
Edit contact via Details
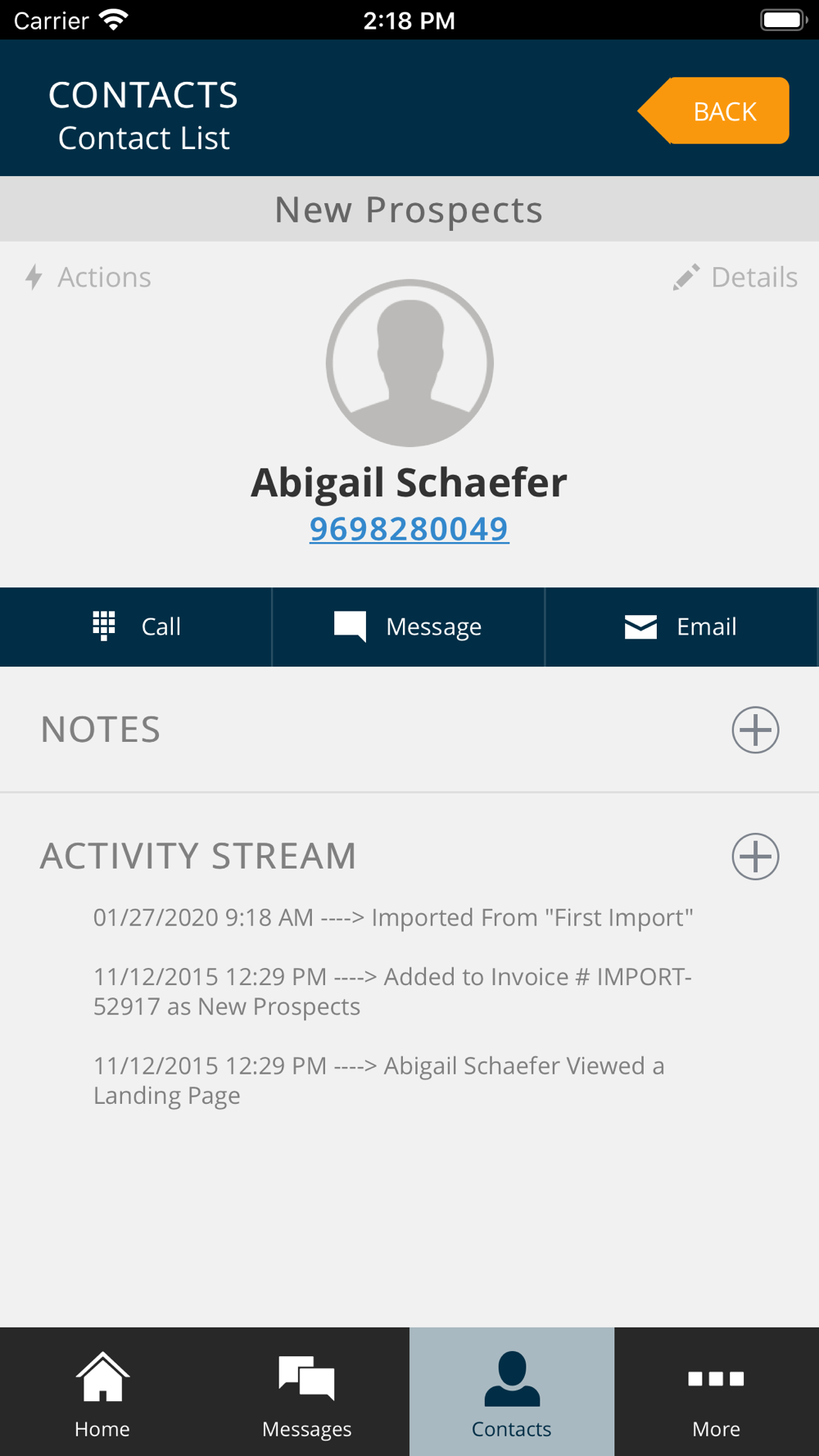click(x=735, y=278)
